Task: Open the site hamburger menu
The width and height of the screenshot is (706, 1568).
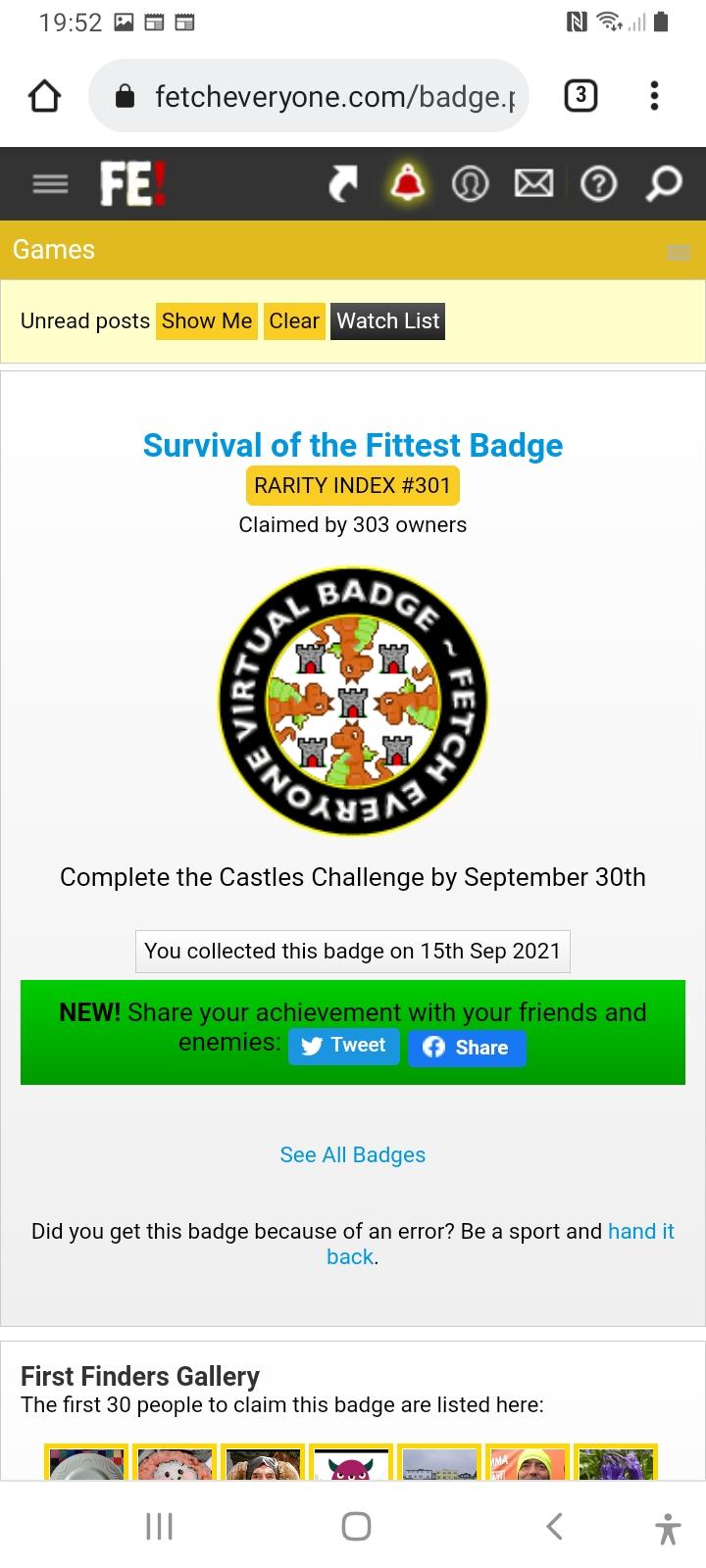Action: point(50,183)
